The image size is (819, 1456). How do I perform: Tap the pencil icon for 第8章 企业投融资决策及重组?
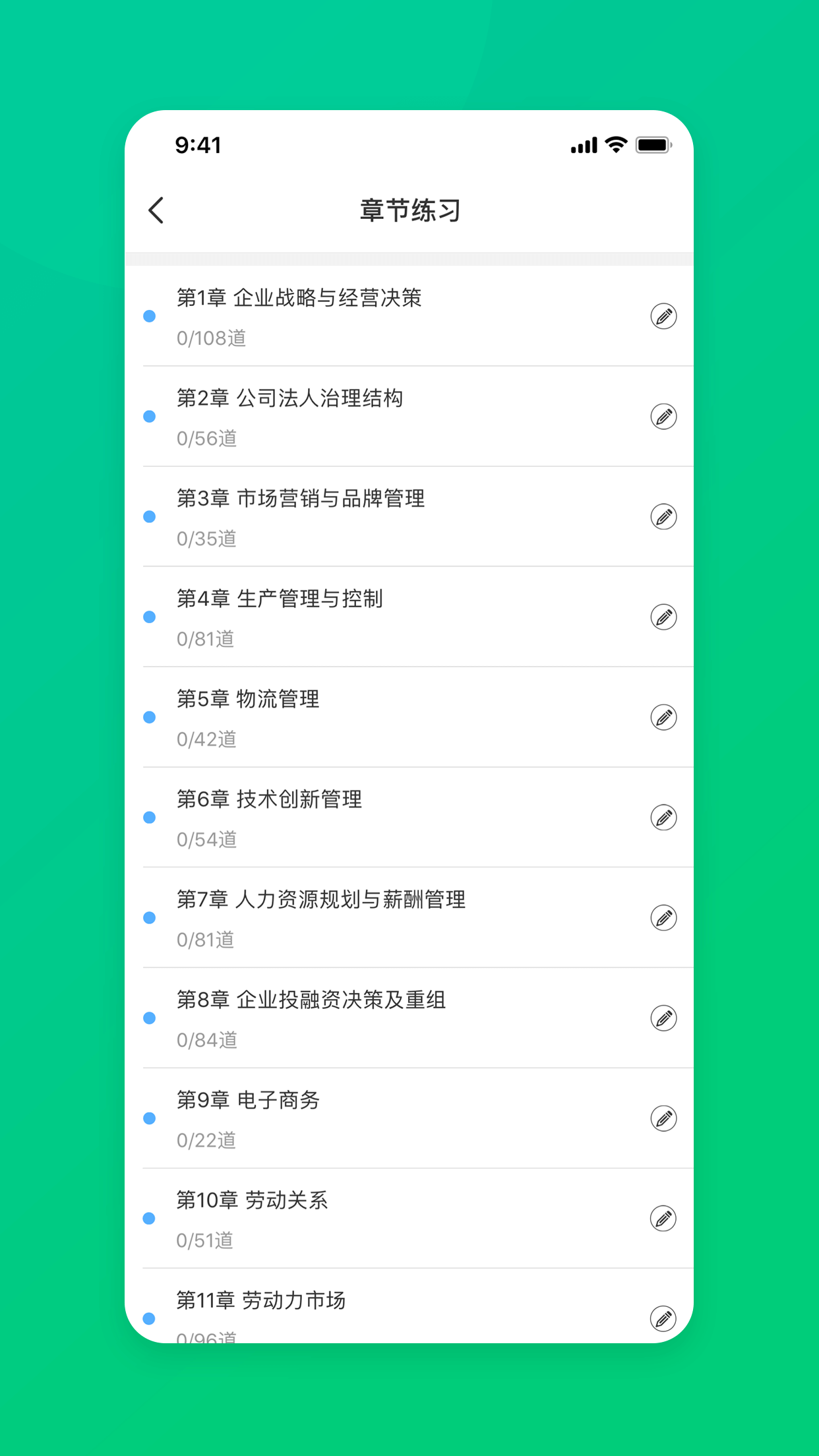(x=663, y=1018)
